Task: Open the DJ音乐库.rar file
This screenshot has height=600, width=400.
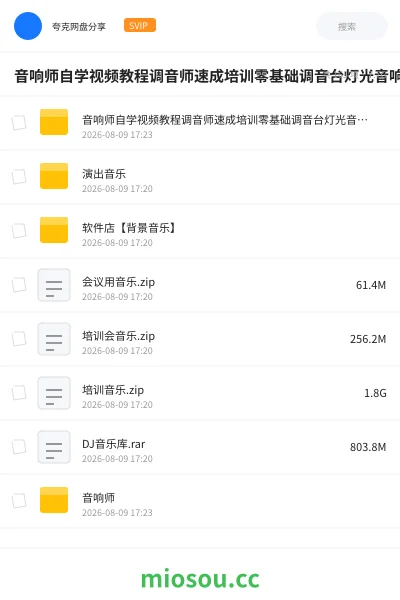Action: (x=200, y=447)
